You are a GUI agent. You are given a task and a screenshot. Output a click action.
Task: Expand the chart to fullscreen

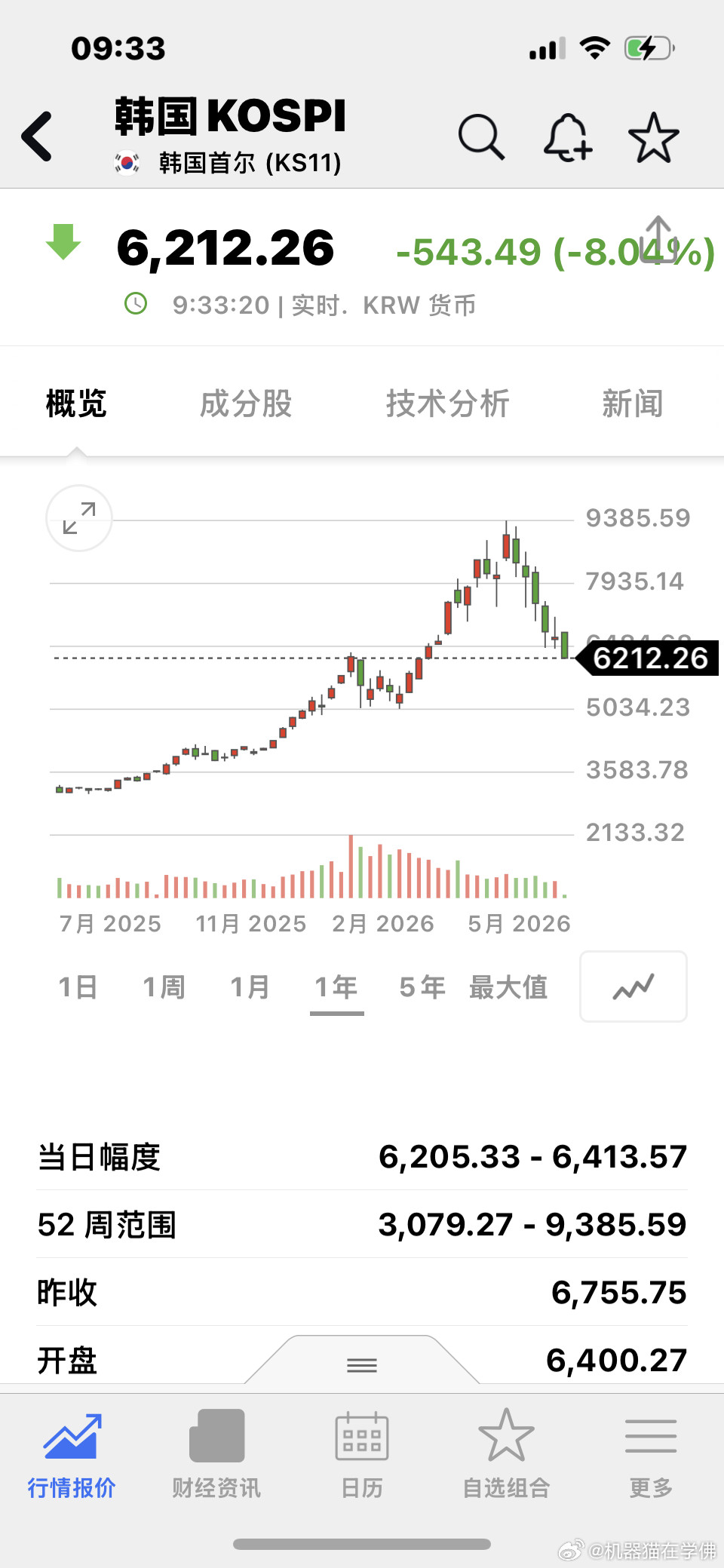pyautogui.click(x=79, y=518)
